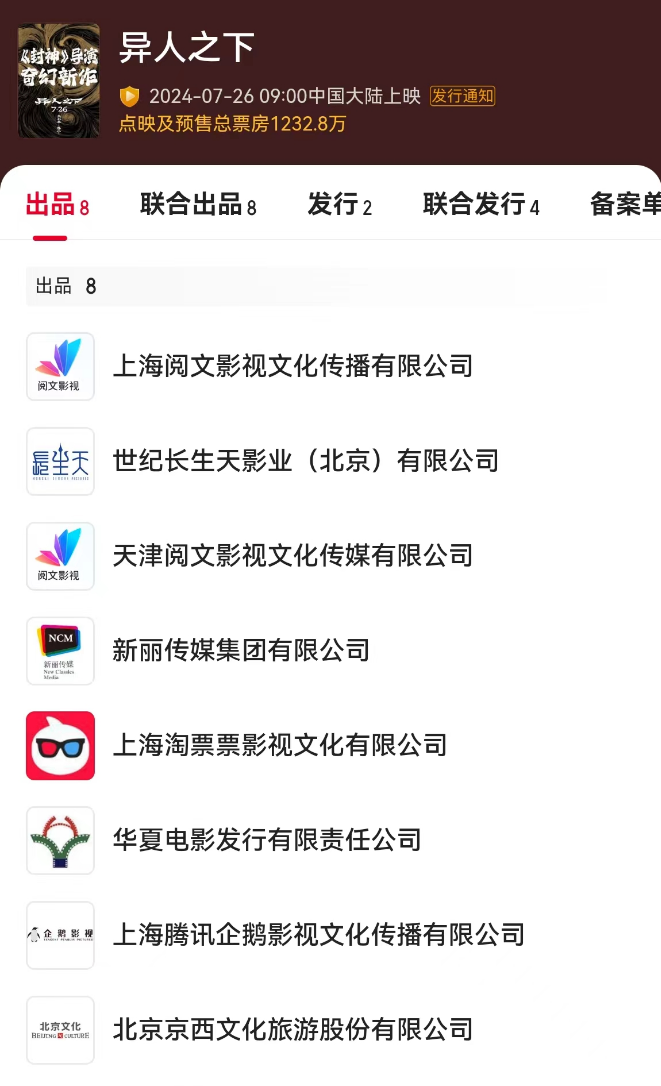Switch to the 联合出品 tab
Image resolution: width=661 pixels, height=1086 pixels.
(198, 205)
